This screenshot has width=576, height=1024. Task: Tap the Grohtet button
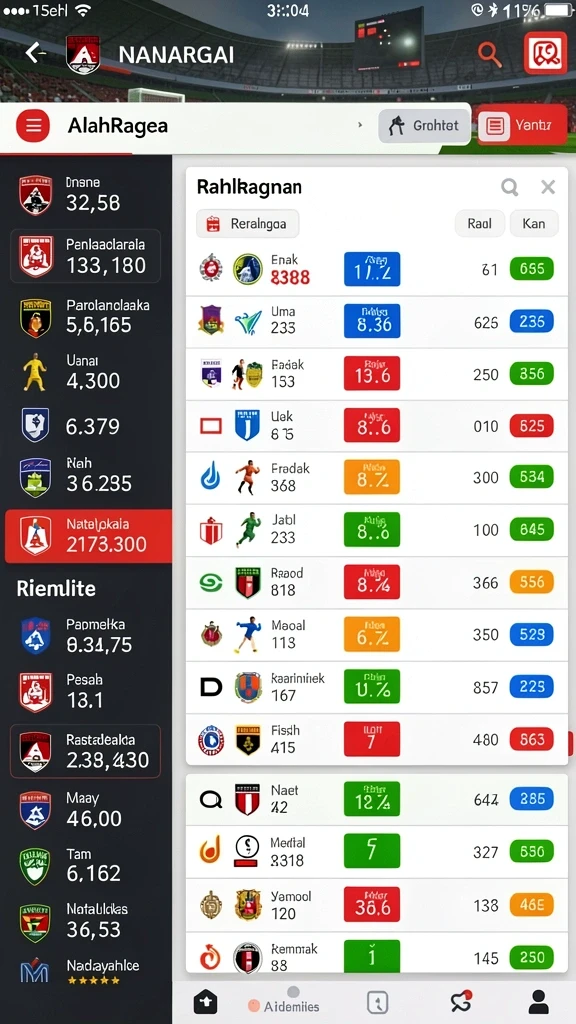[424, 126]
